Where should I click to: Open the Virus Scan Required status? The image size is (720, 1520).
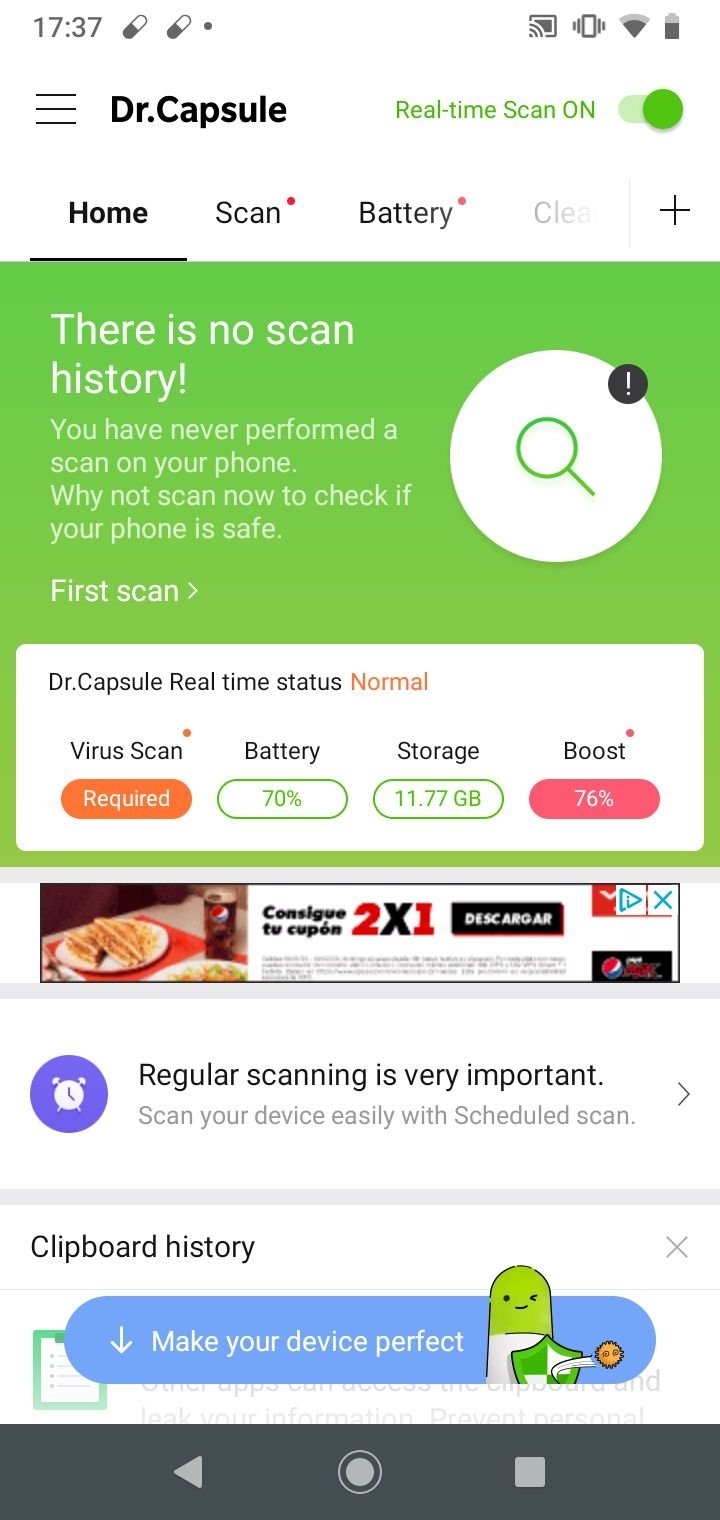(x=126, y=798)
